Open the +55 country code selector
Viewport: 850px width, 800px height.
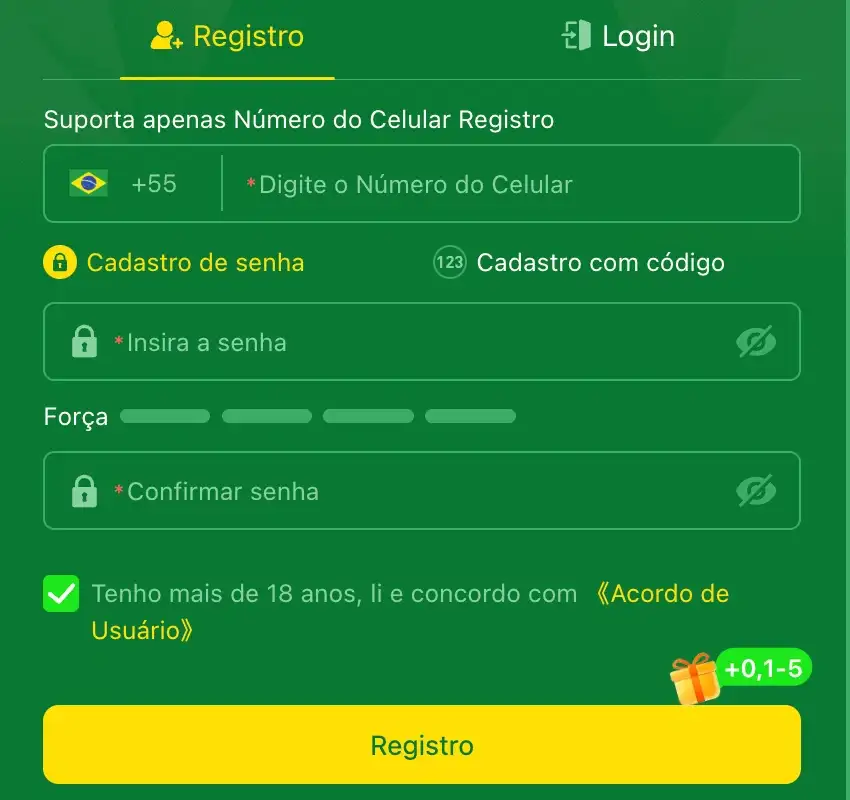[124, 184]
